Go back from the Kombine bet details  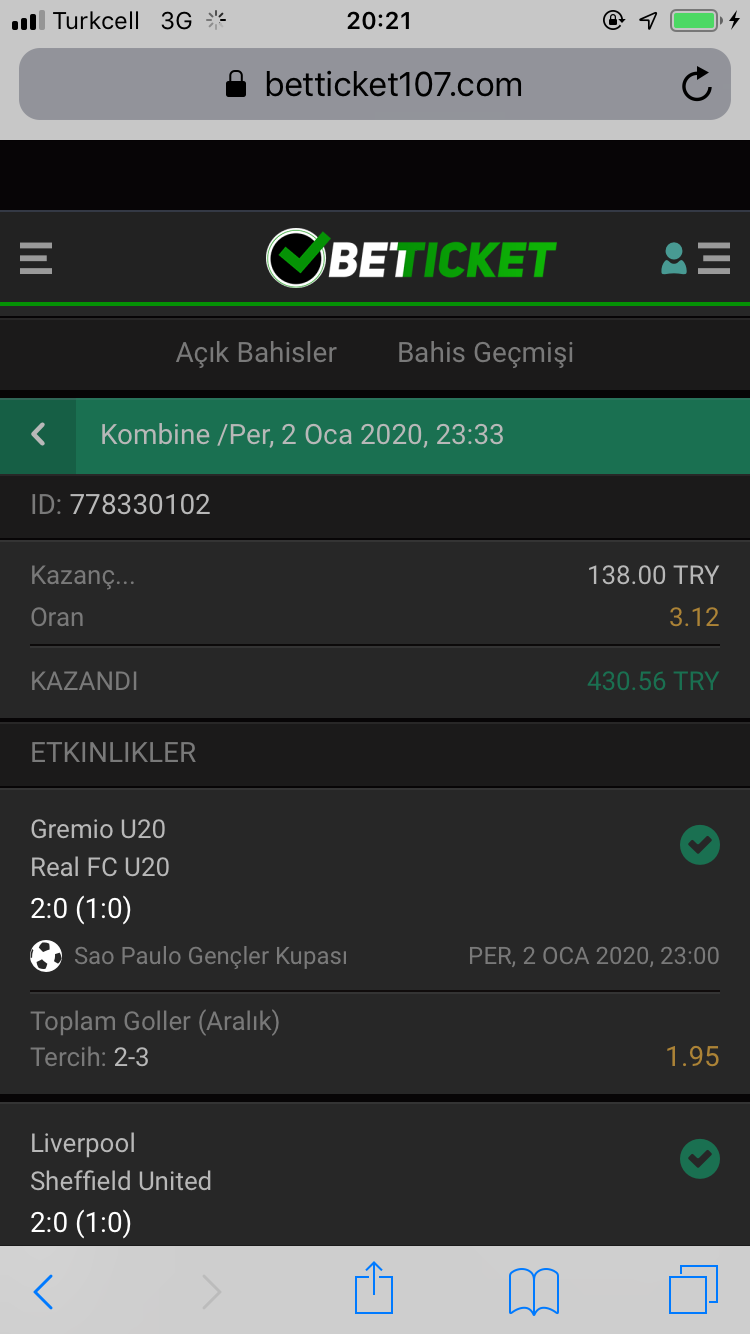[38, 435]
